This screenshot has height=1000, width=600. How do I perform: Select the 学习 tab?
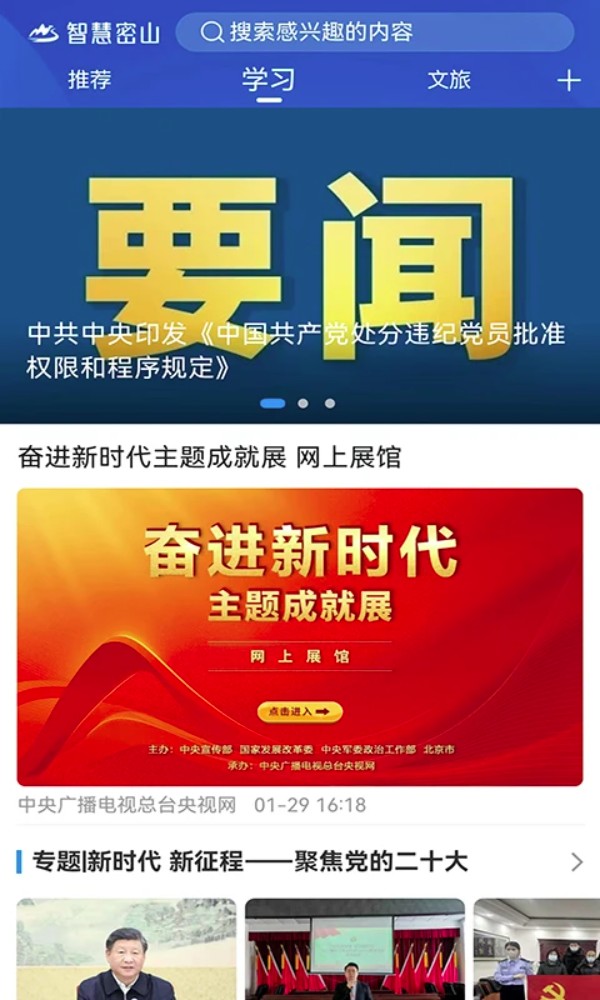268,80
